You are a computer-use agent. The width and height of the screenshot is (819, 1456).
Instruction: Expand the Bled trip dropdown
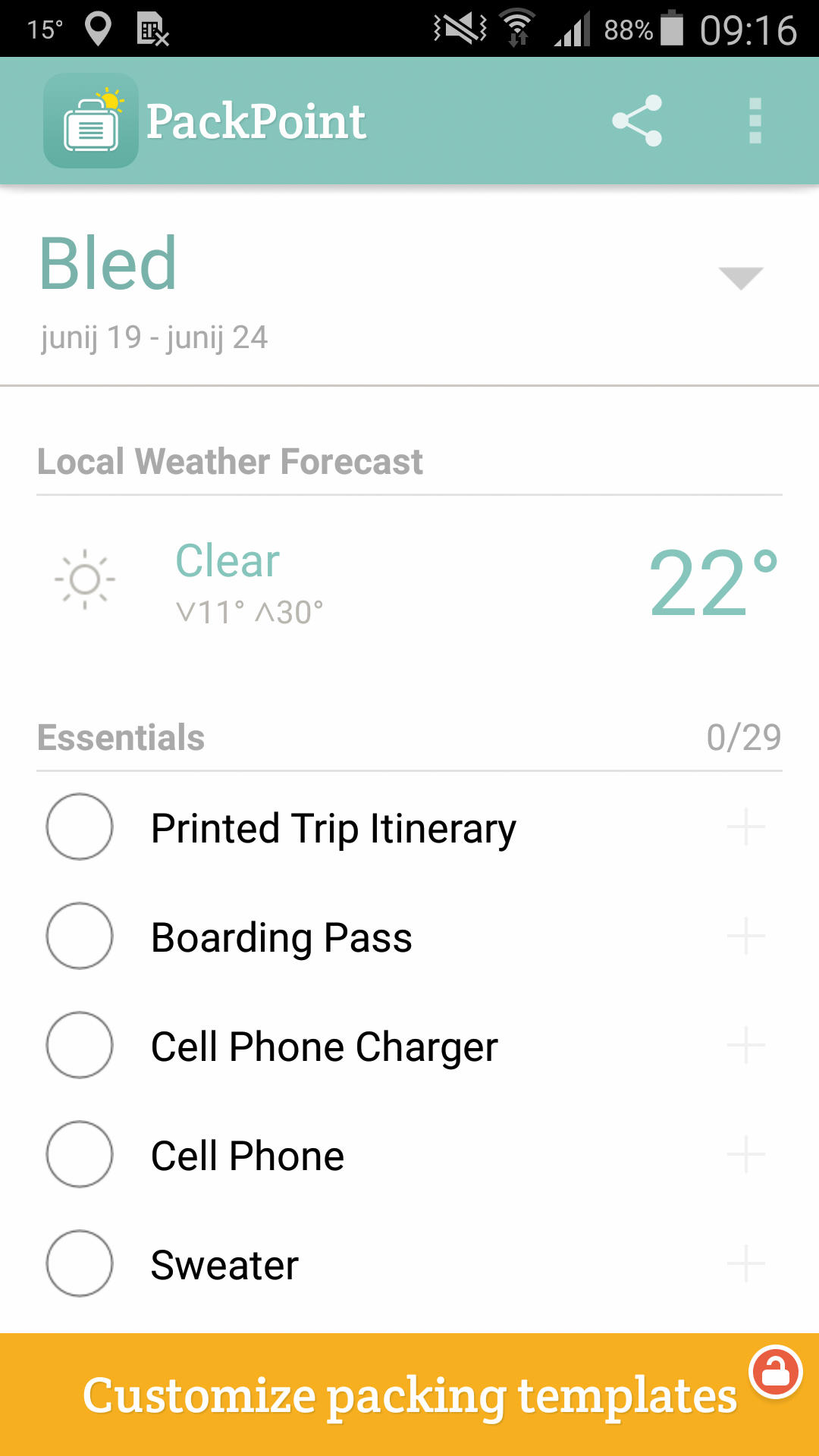point(740,278)
